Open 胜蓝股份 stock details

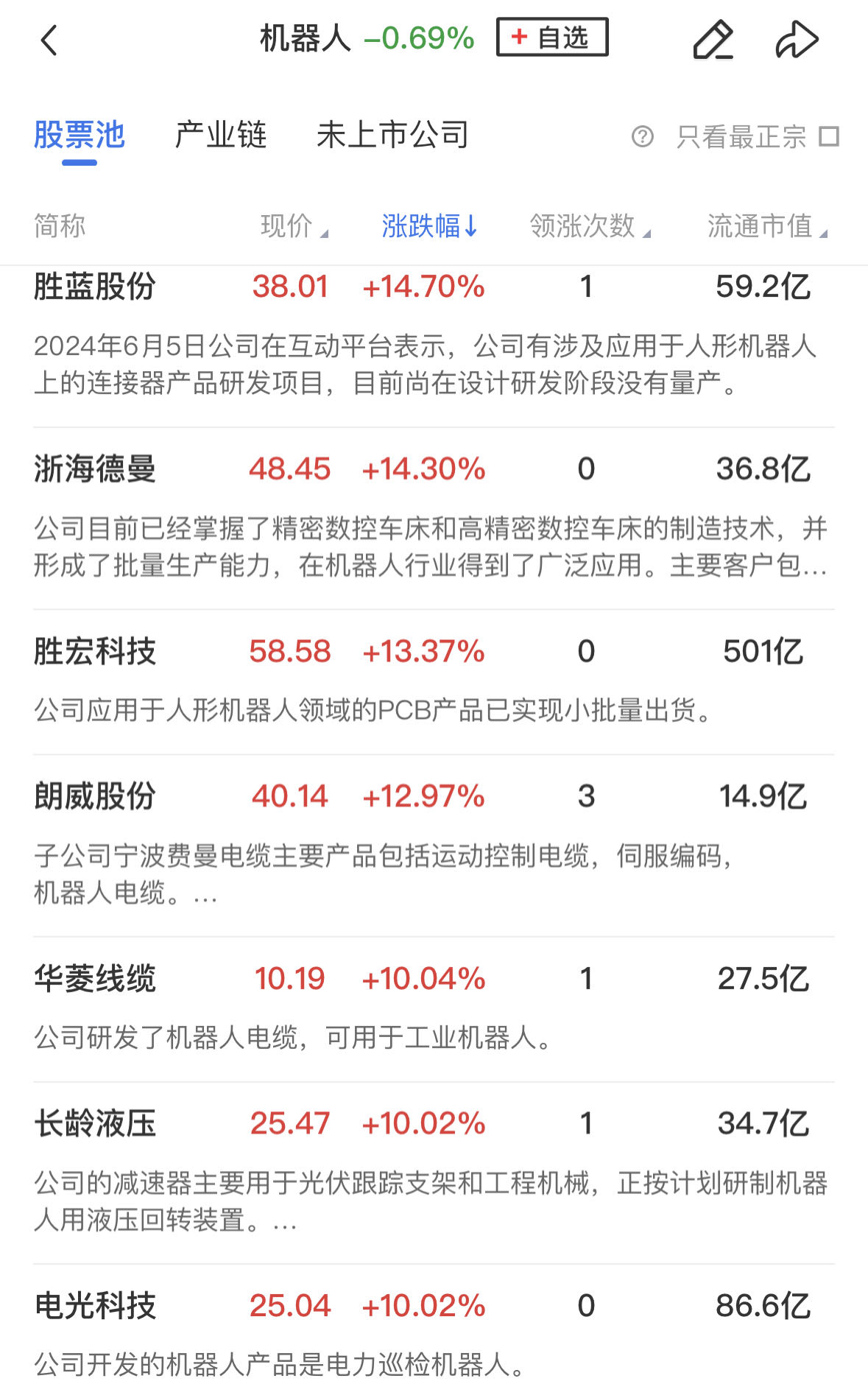pyautogui.click(x=95, y=287)
